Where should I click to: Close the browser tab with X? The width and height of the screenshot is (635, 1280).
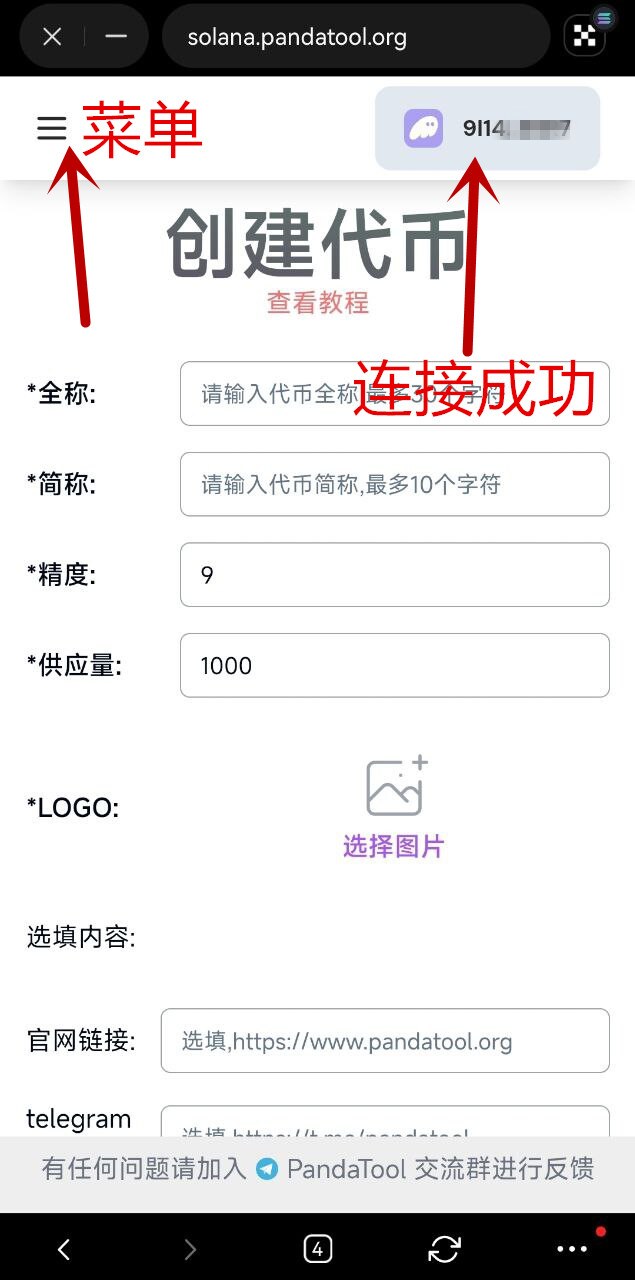(53, 37)
